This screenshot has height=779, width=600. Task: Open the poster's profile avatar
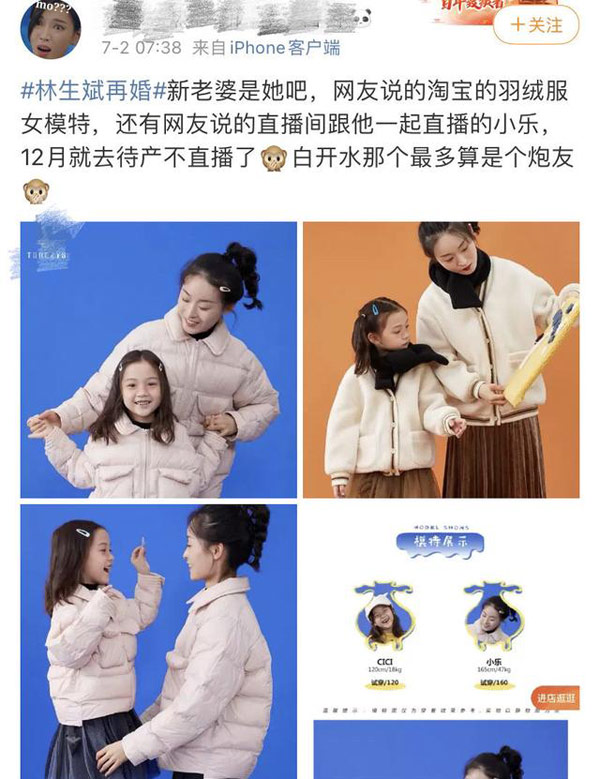coord(50,28)
